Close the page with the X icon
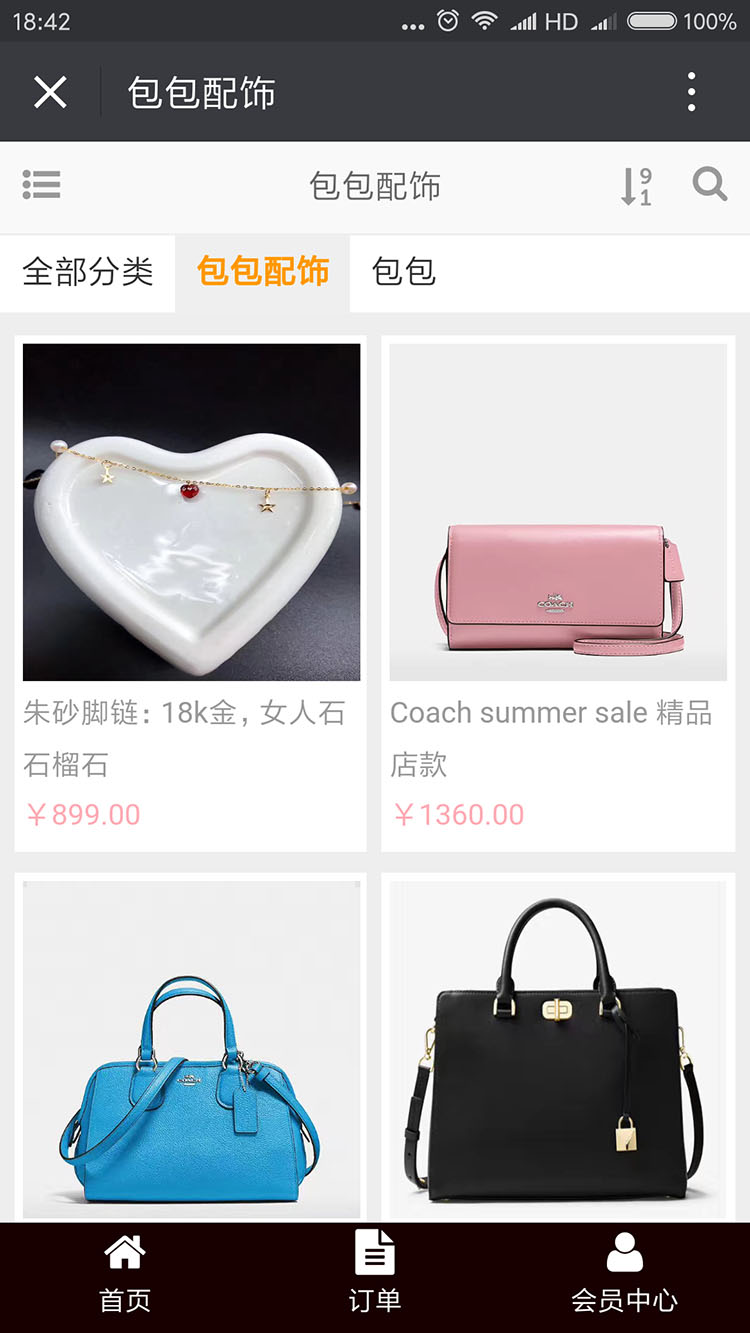 [49, 91]
